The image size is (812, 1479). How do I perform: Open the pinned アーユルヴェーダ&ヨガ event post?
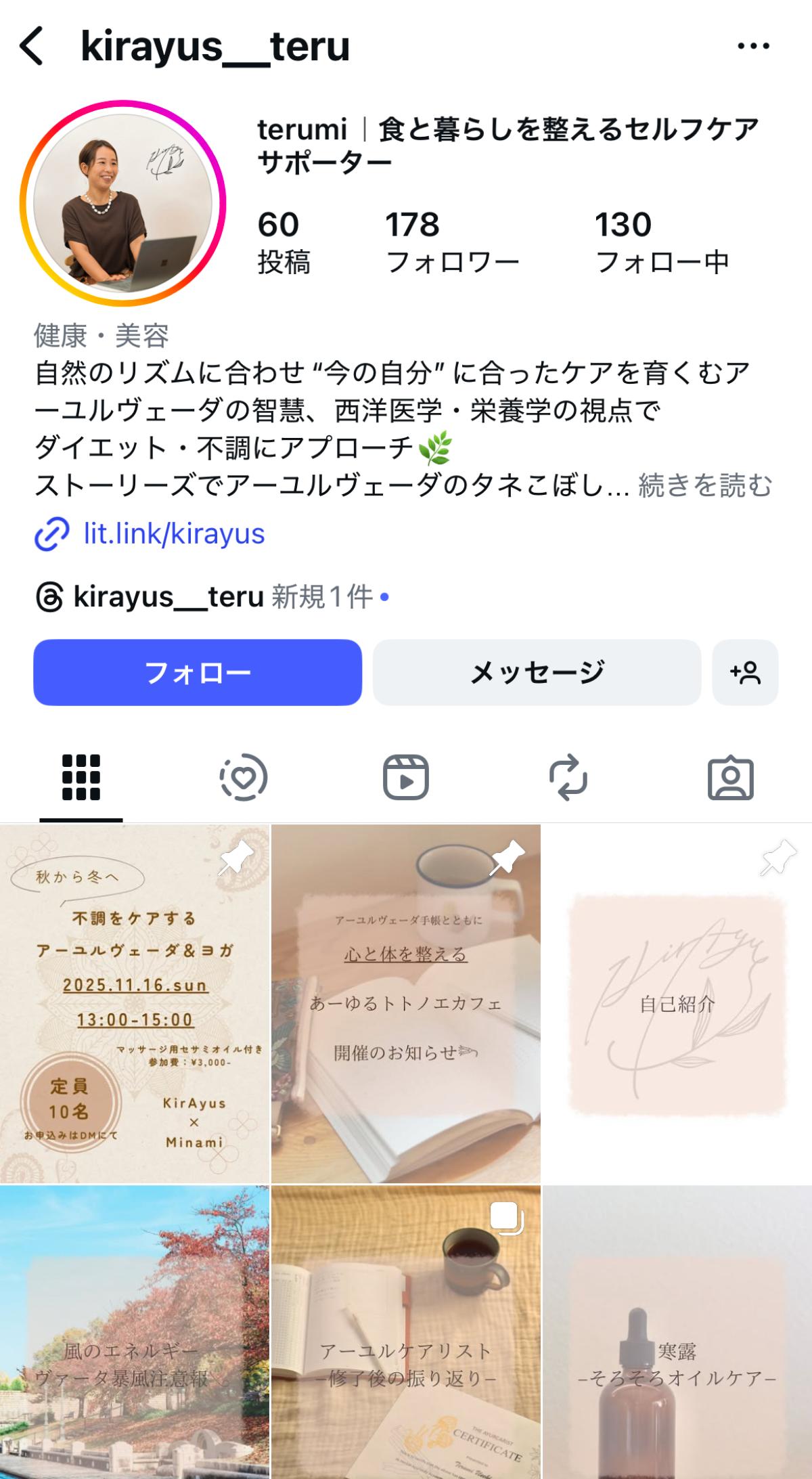click(135, 1003)
